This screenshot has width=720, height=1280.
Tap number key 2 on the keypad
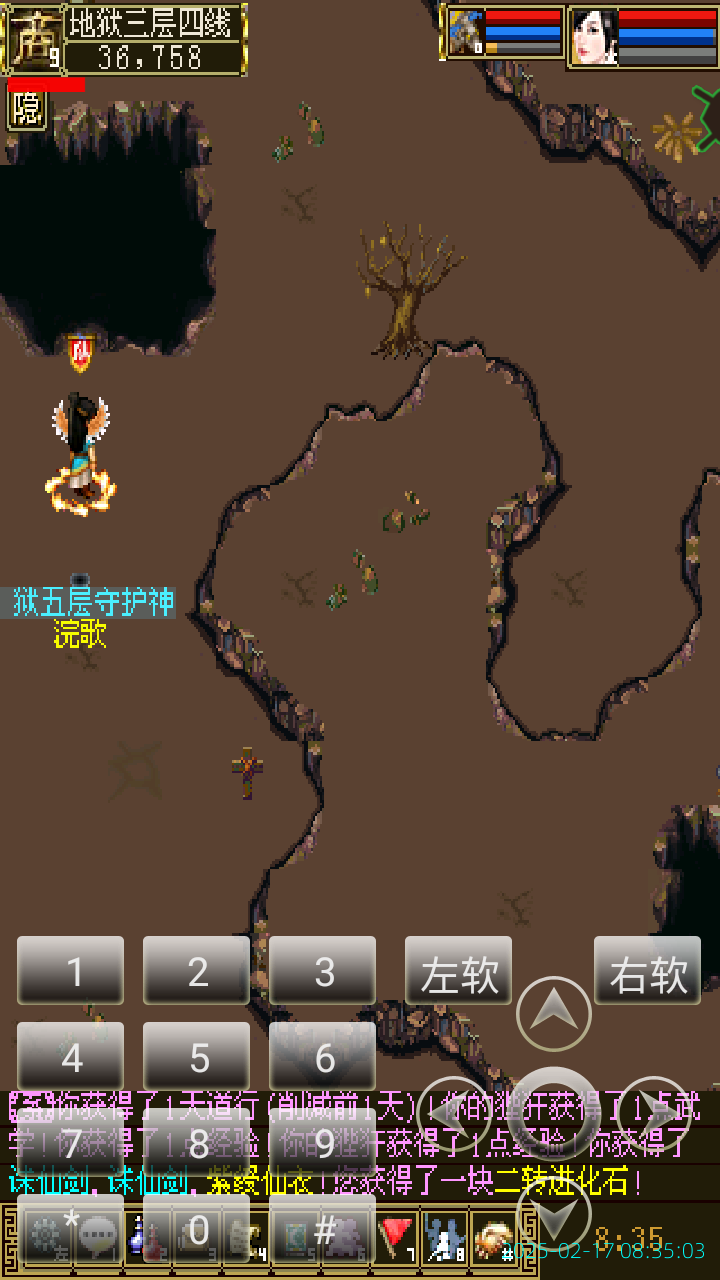coord(197,971)
